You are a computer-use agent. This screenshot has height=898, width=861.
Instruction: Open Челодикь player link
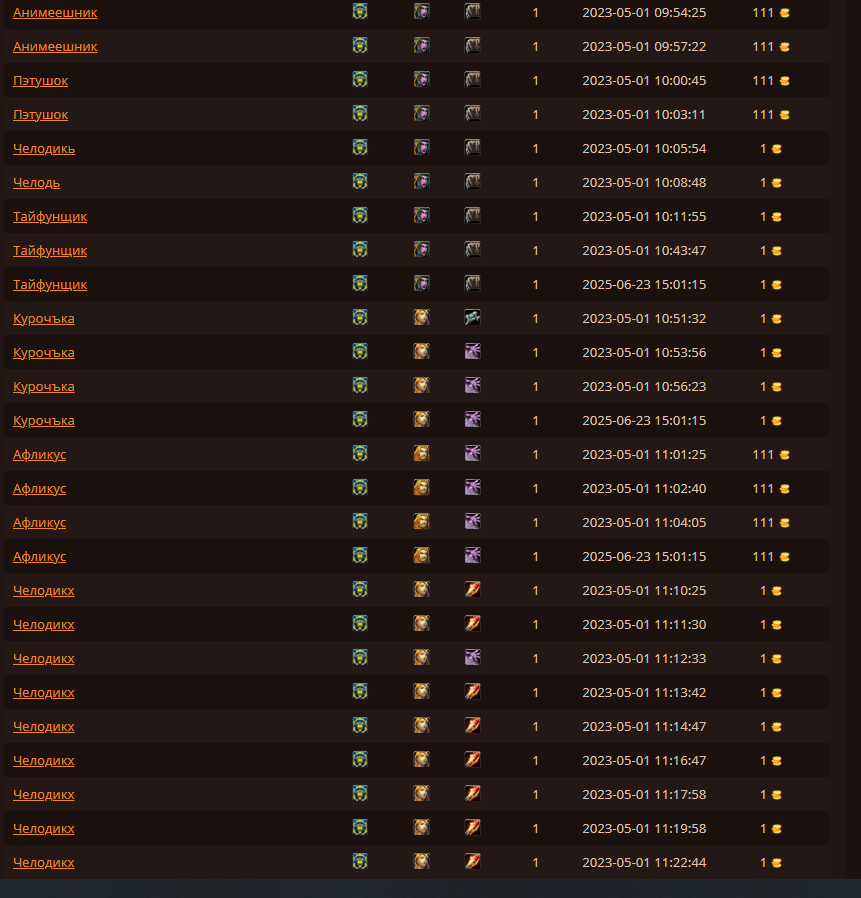[x=44, y=149]
